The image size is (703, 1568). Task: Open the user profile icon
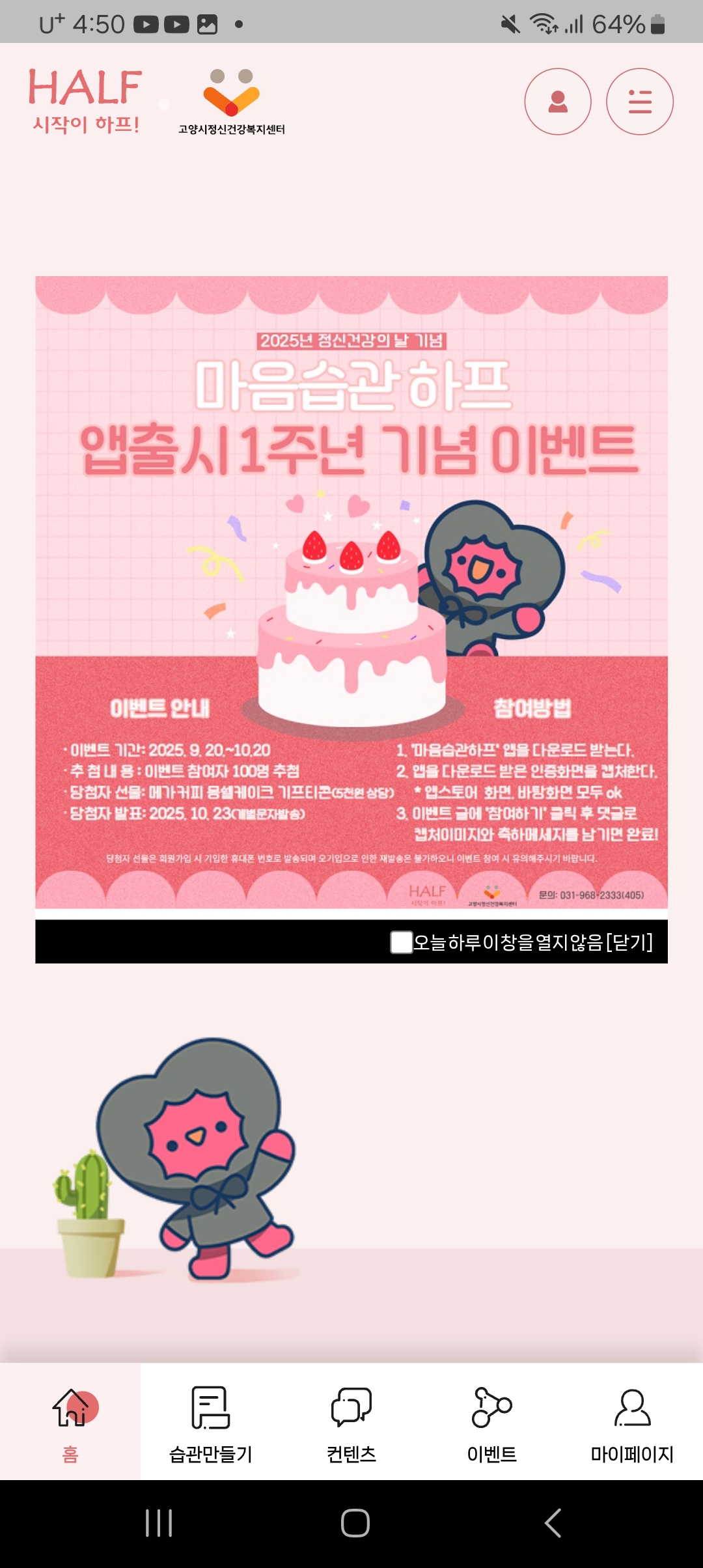click(x=558, y=102)
